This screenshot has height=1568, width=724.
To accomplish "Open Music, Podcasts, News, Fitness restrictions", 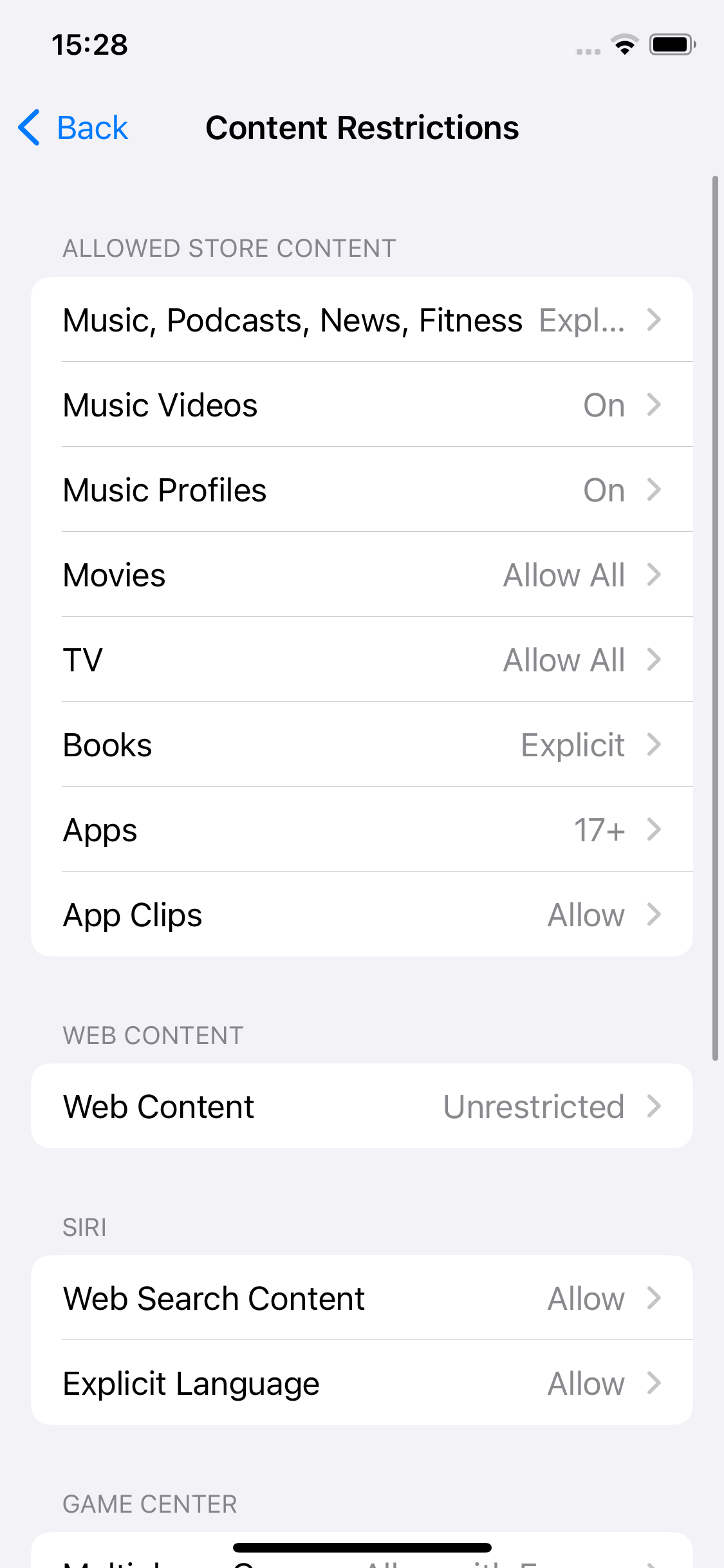I will (x=362, y=320).
